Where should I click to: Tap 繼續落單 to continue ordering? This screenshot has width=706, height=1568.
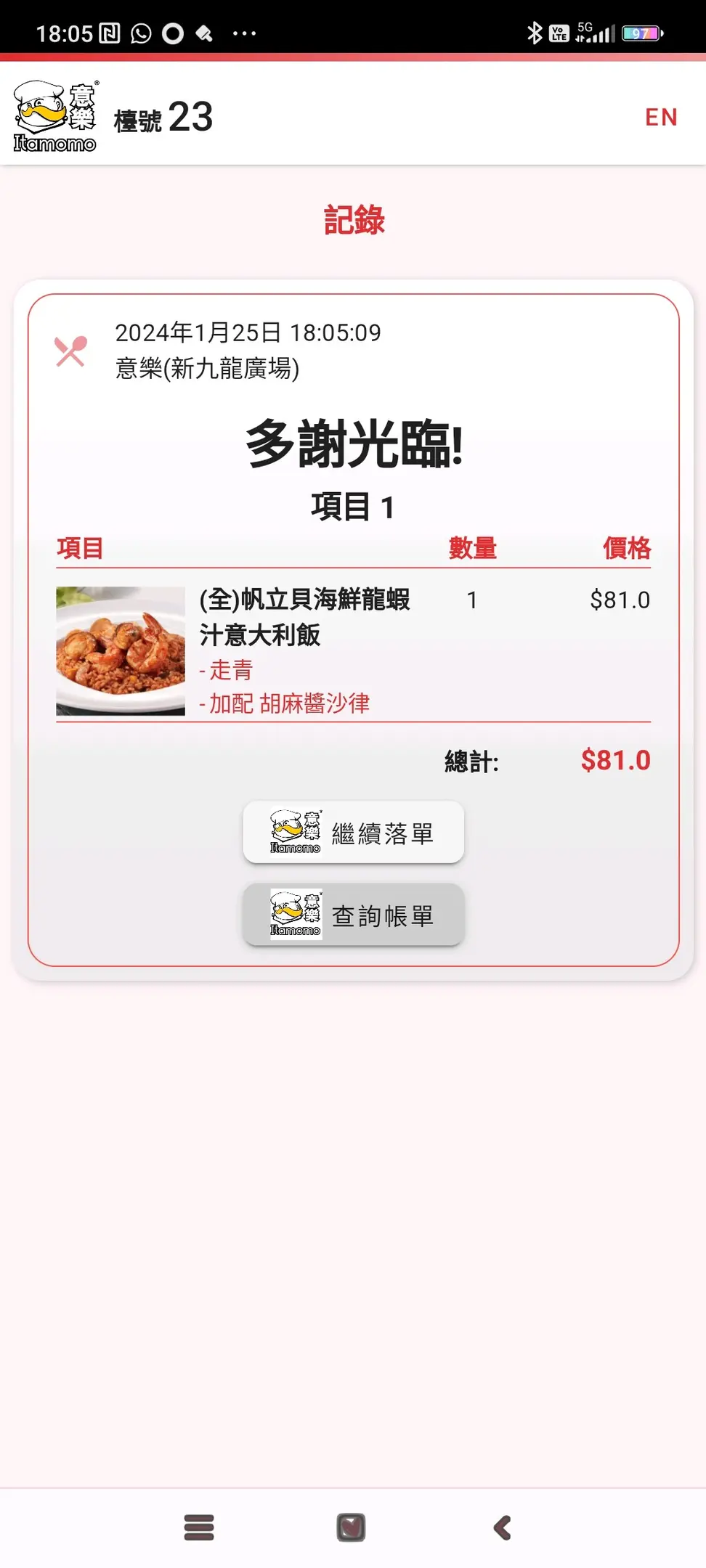[354, 833]
